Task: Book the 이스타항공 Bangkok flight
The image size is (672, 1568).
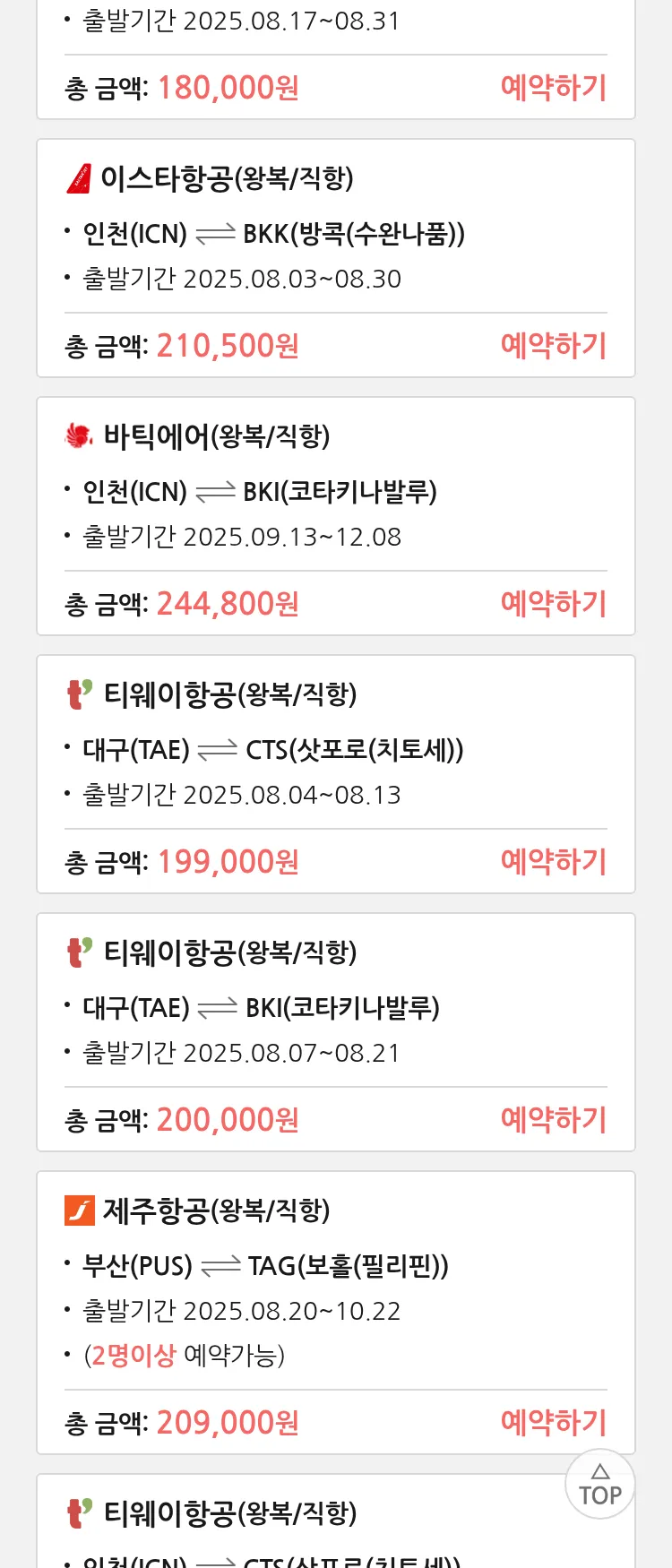Action: pyautogui.click(x=553, y=346)
